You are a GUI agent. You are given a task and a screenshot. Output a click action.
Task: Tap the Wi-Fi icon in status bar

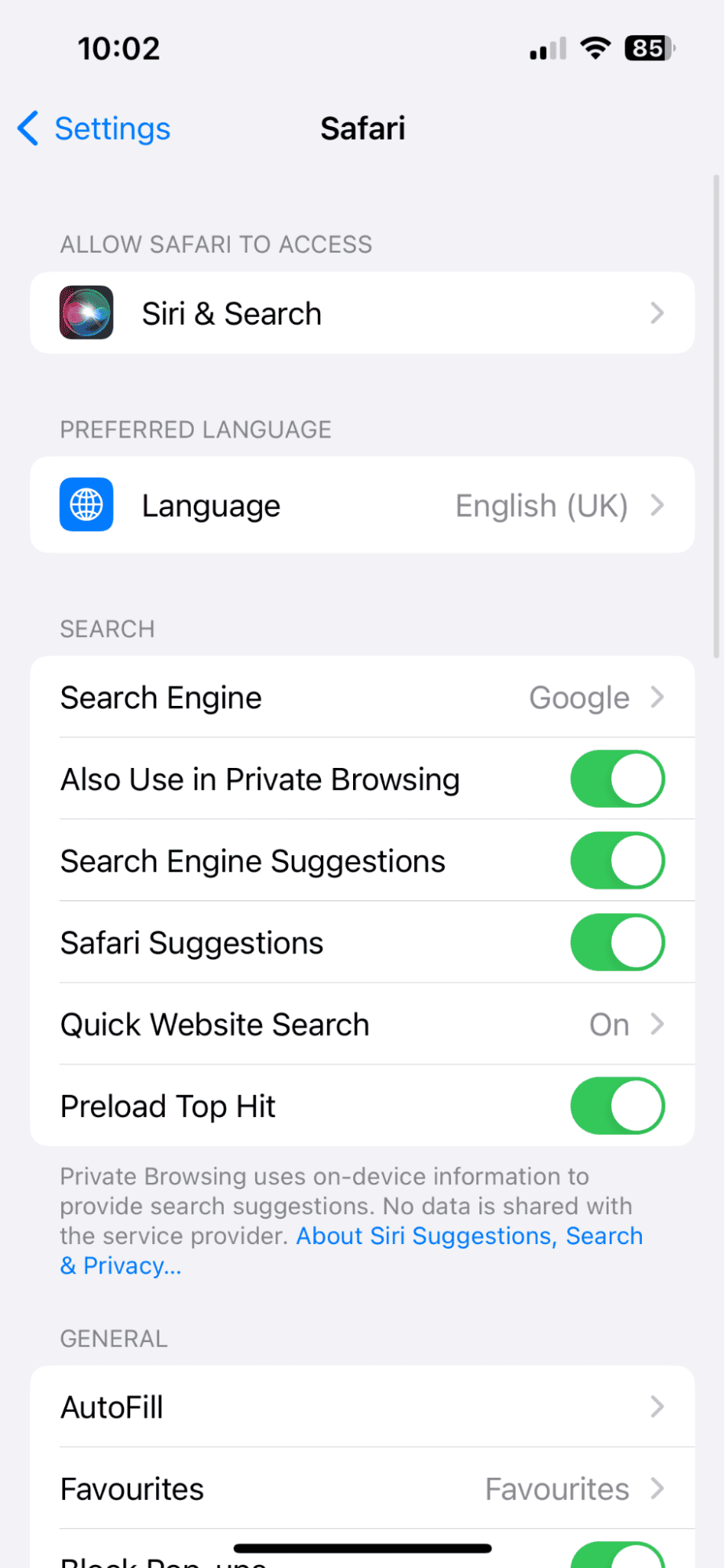[595, 47]
